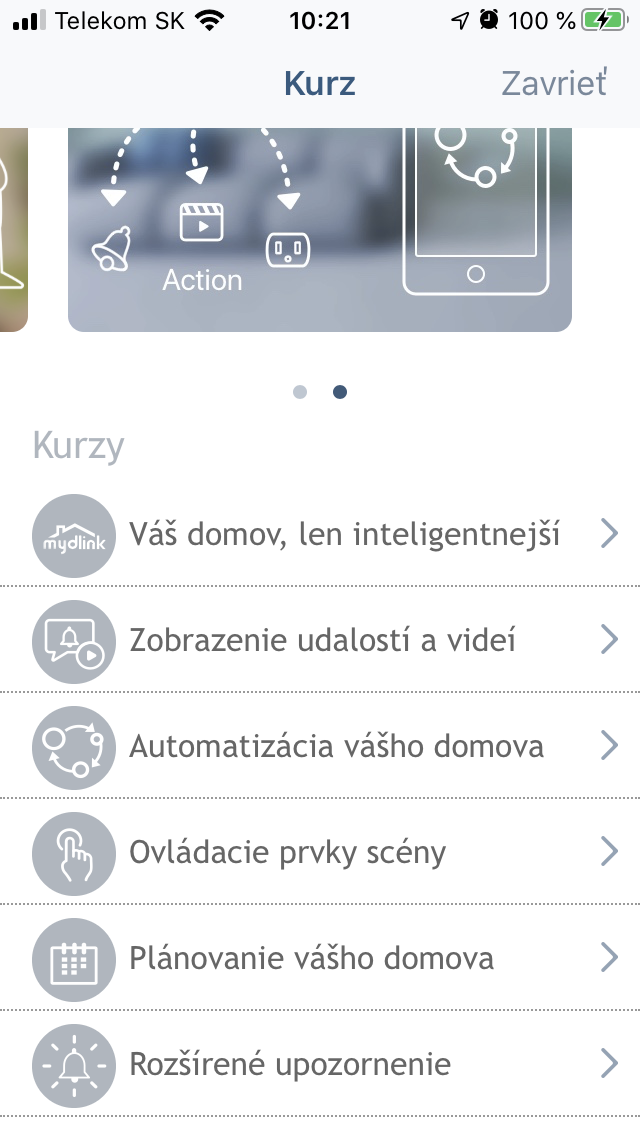Close the course screen via Zavrieť
The height and width of the screenshot is (1136, 640).
pyautogui.click(x=554, y=83)
